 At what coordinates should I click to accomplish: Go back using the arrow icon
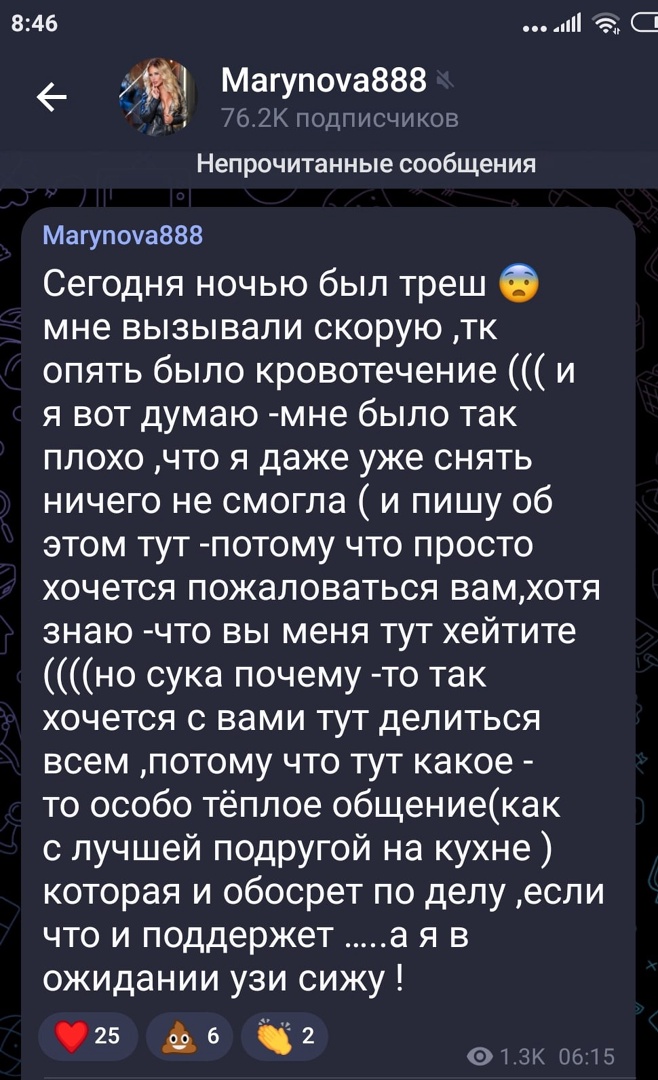(52, 96)
